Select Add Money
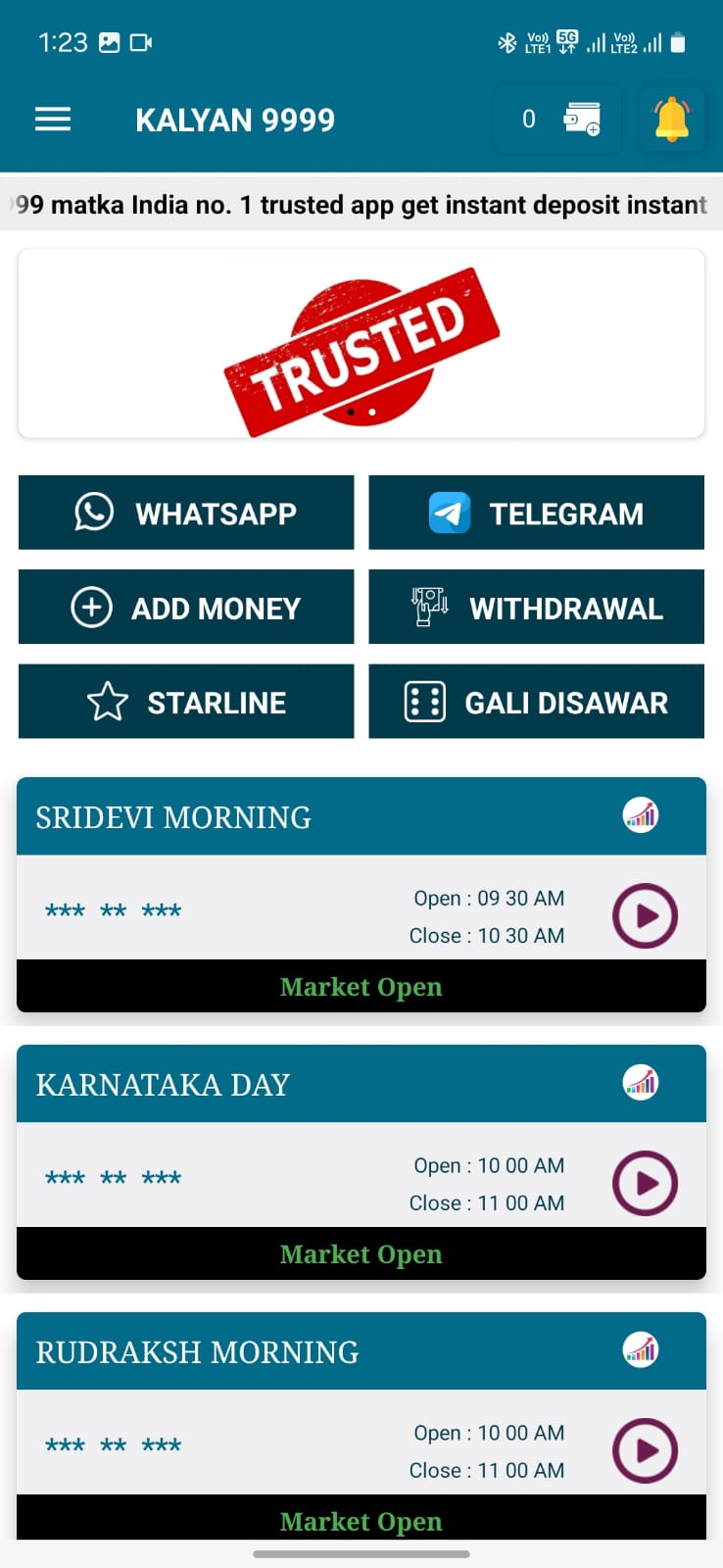 [186, 608]
